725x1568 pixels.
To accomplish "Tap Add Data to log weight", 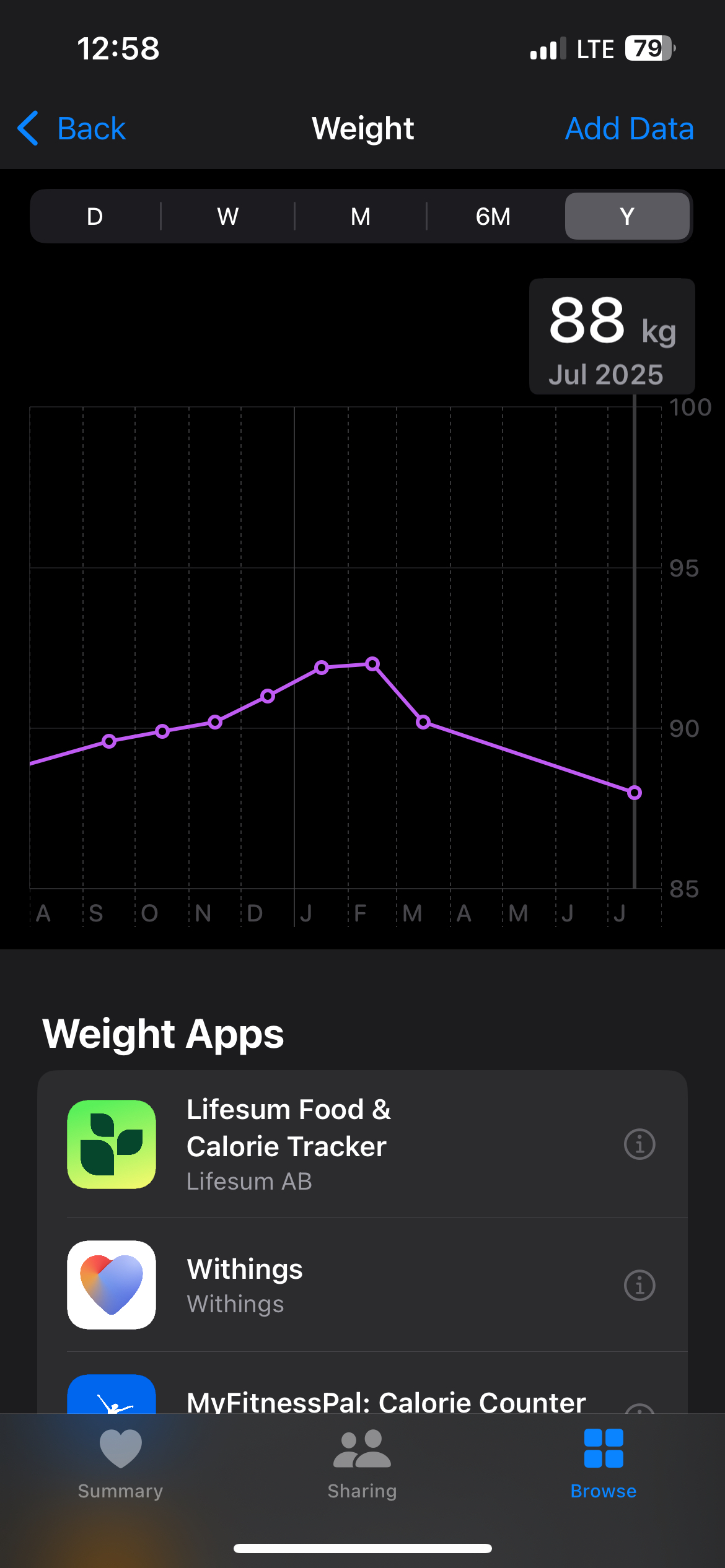I will (629, 129).
